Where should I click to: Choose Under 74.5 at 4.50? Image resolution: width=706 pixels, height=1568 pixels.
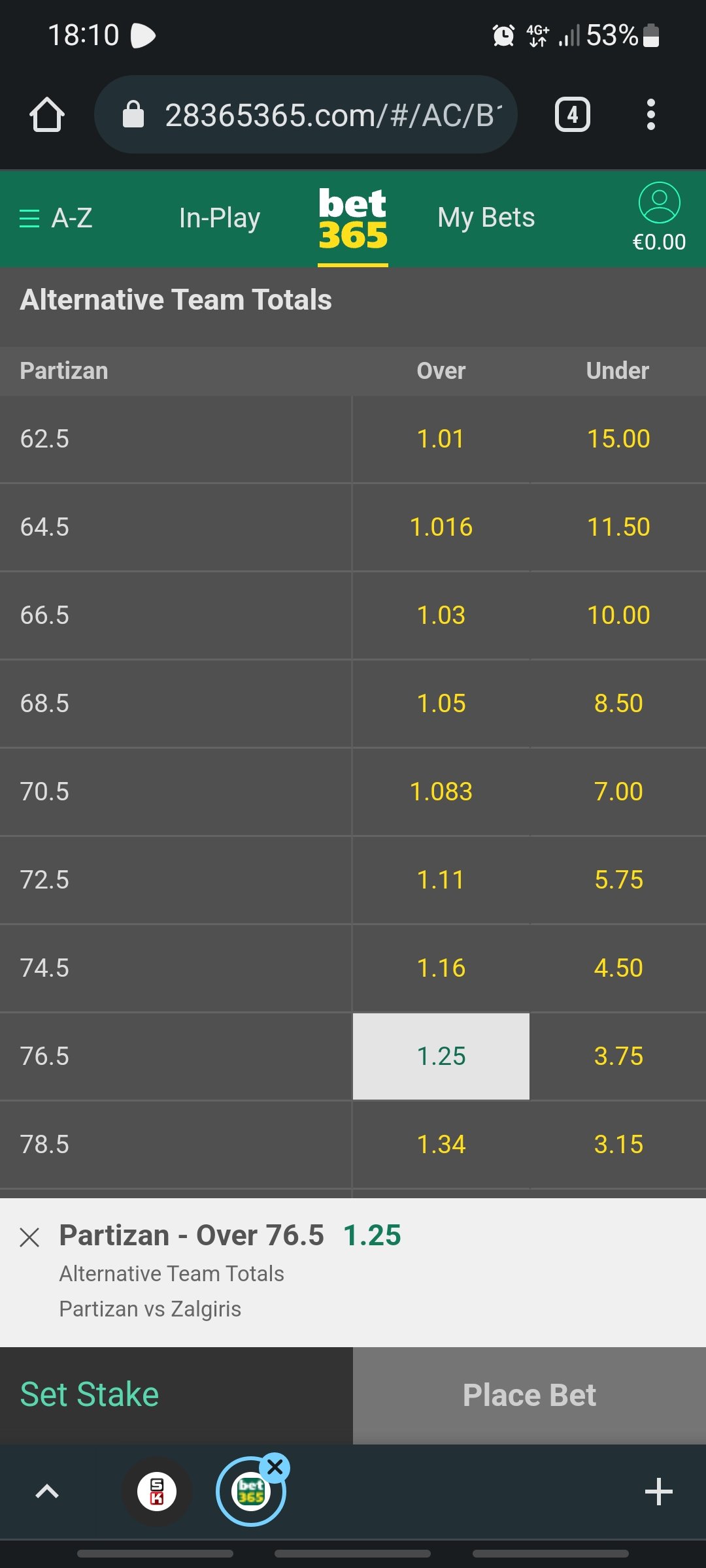tap(618, 968)
